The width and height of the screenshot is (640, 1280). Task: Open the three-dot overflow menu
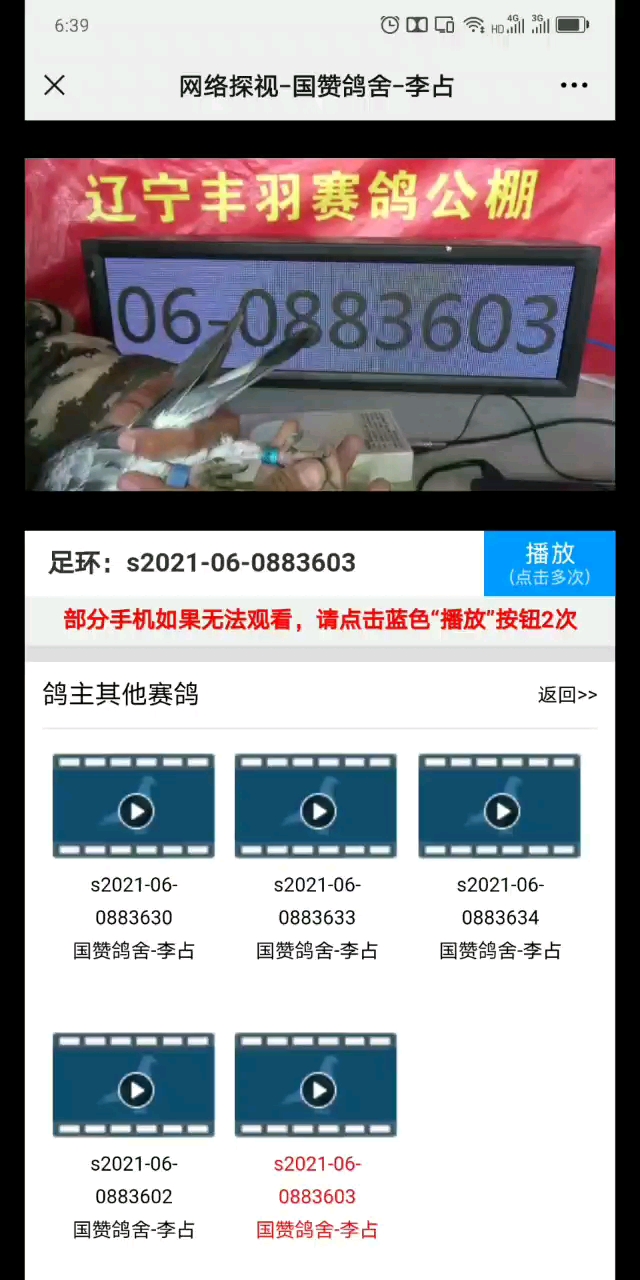[x=574, y=85]
